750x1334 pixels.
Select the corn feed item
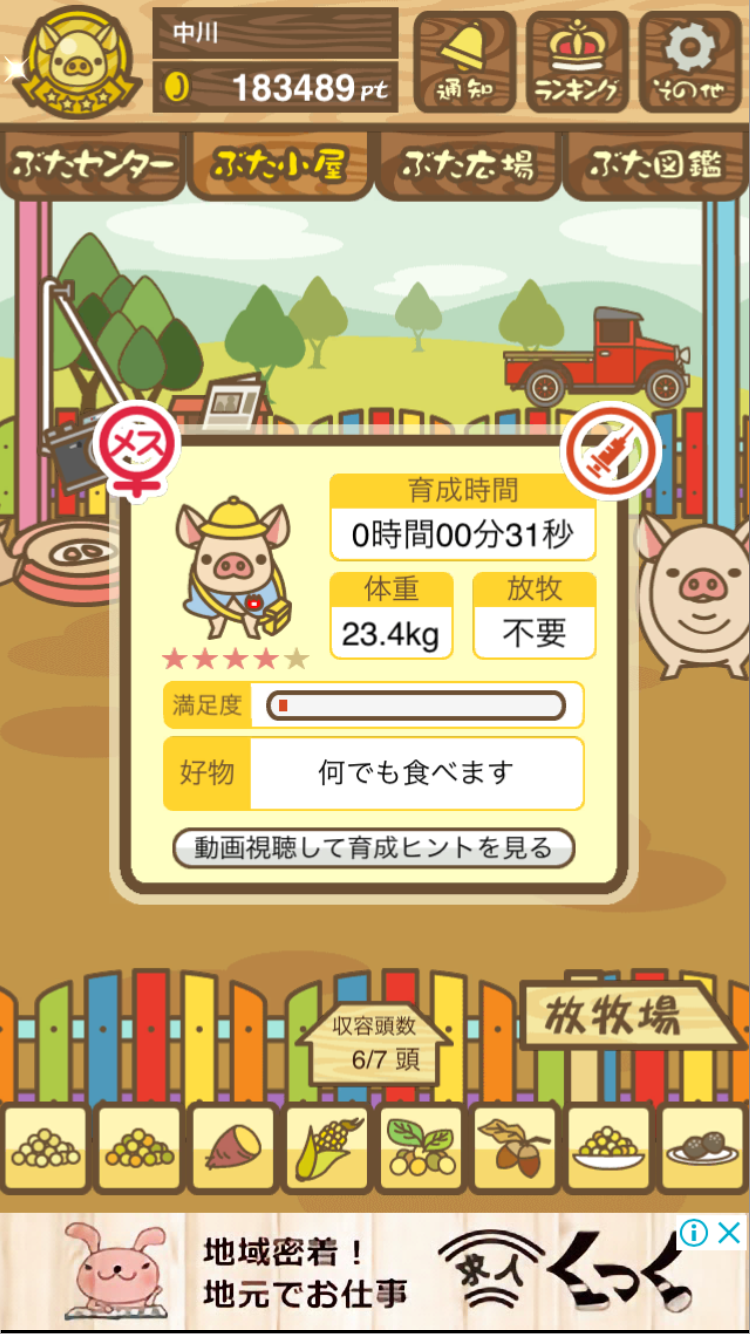click(x=327, y=1149)
